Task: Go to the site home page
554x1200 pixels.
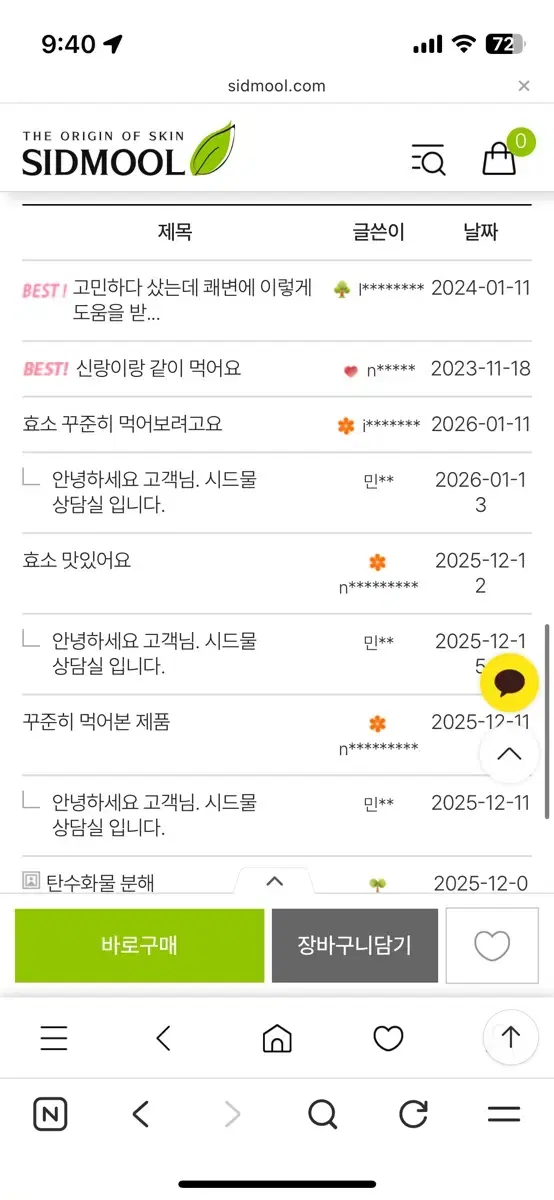Action: tap(277, 1038)
